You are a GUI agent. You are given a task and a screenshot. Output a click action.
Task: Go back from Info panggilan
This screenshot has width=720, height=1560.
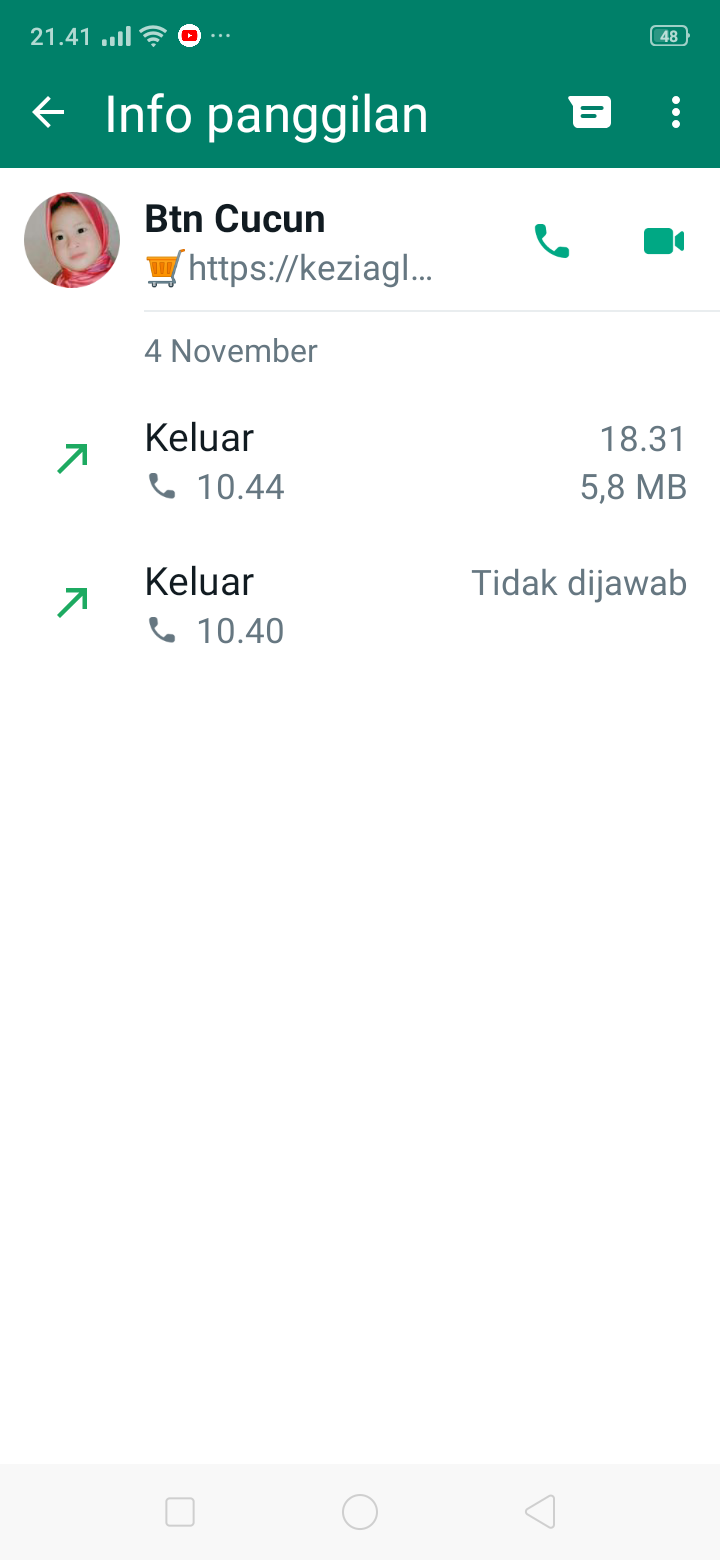(x=48, y=113)
